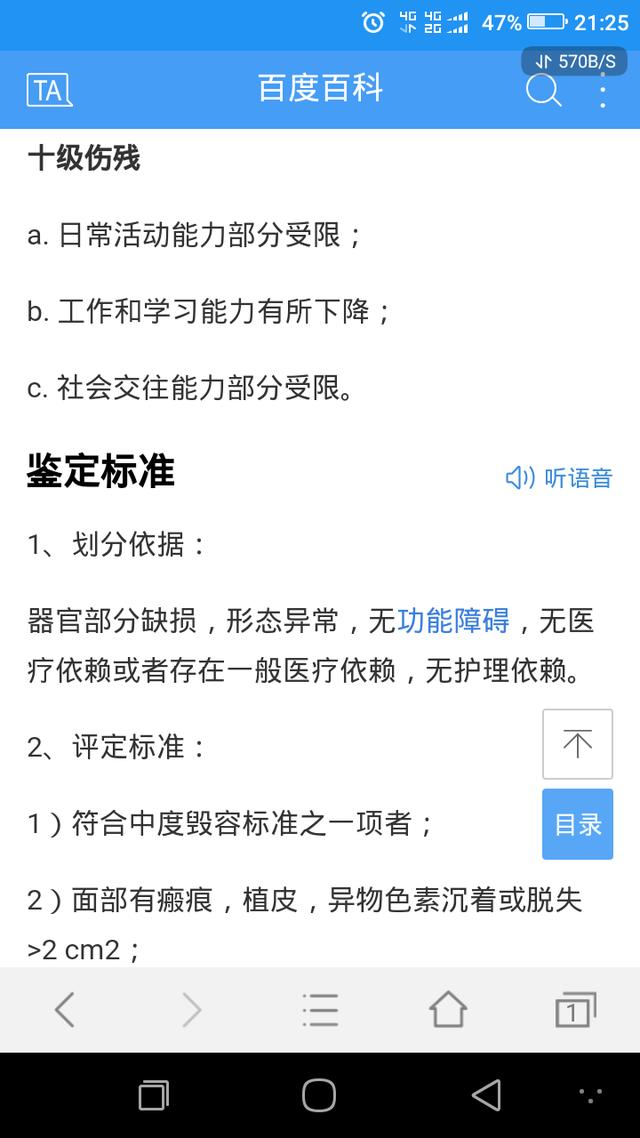This screenshot has height=1138, width=640.
Task: Open the 功能障碍 link
Action: (453, 621)
